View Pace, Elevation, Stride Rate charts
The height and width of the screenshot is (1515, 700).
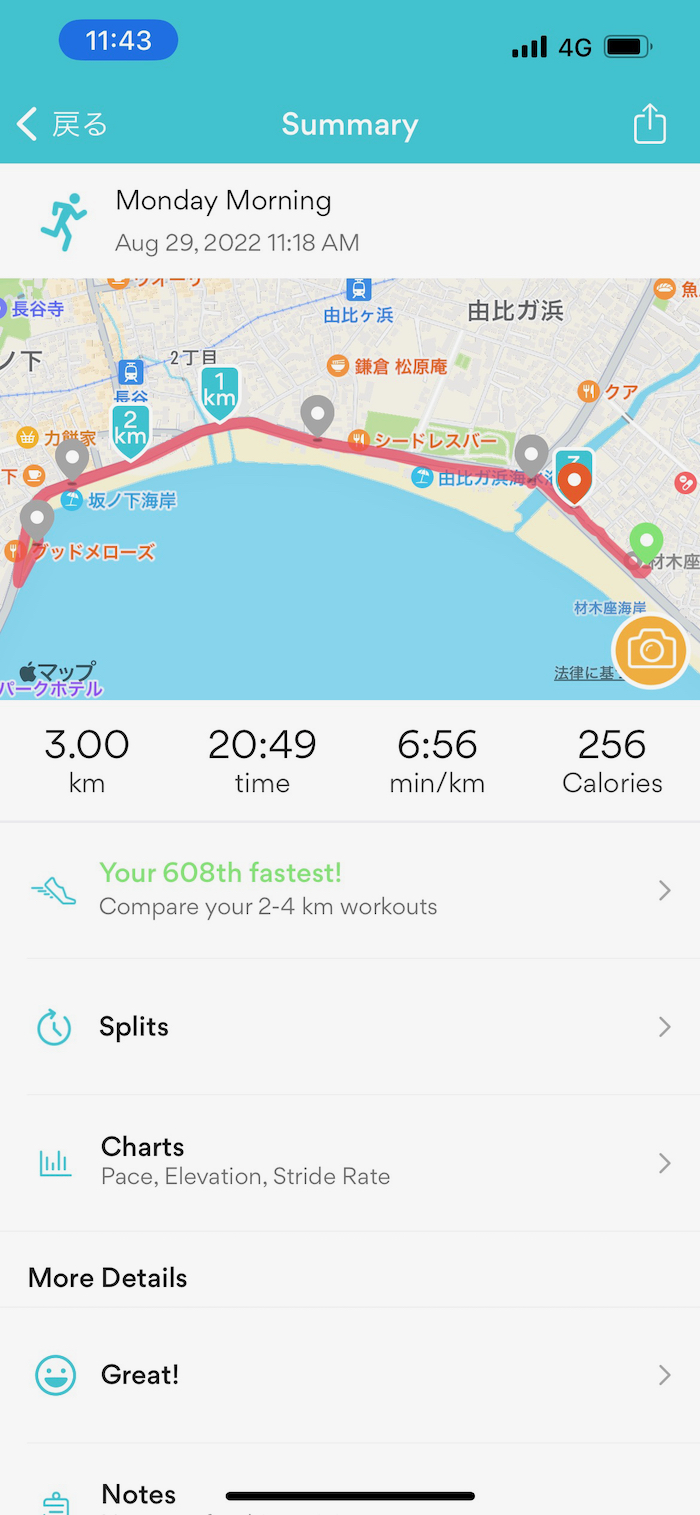click(x=350, y=1161)
